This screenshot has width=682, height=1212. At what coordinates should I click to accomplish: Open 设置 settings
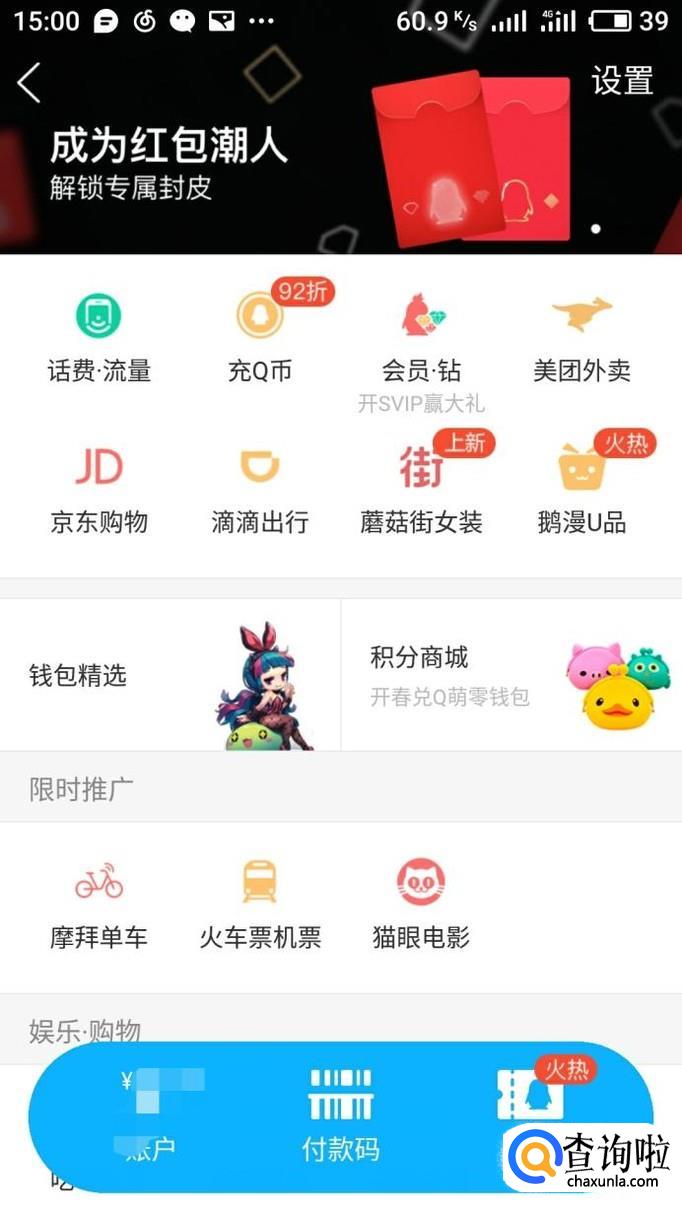tap(621, 82)
